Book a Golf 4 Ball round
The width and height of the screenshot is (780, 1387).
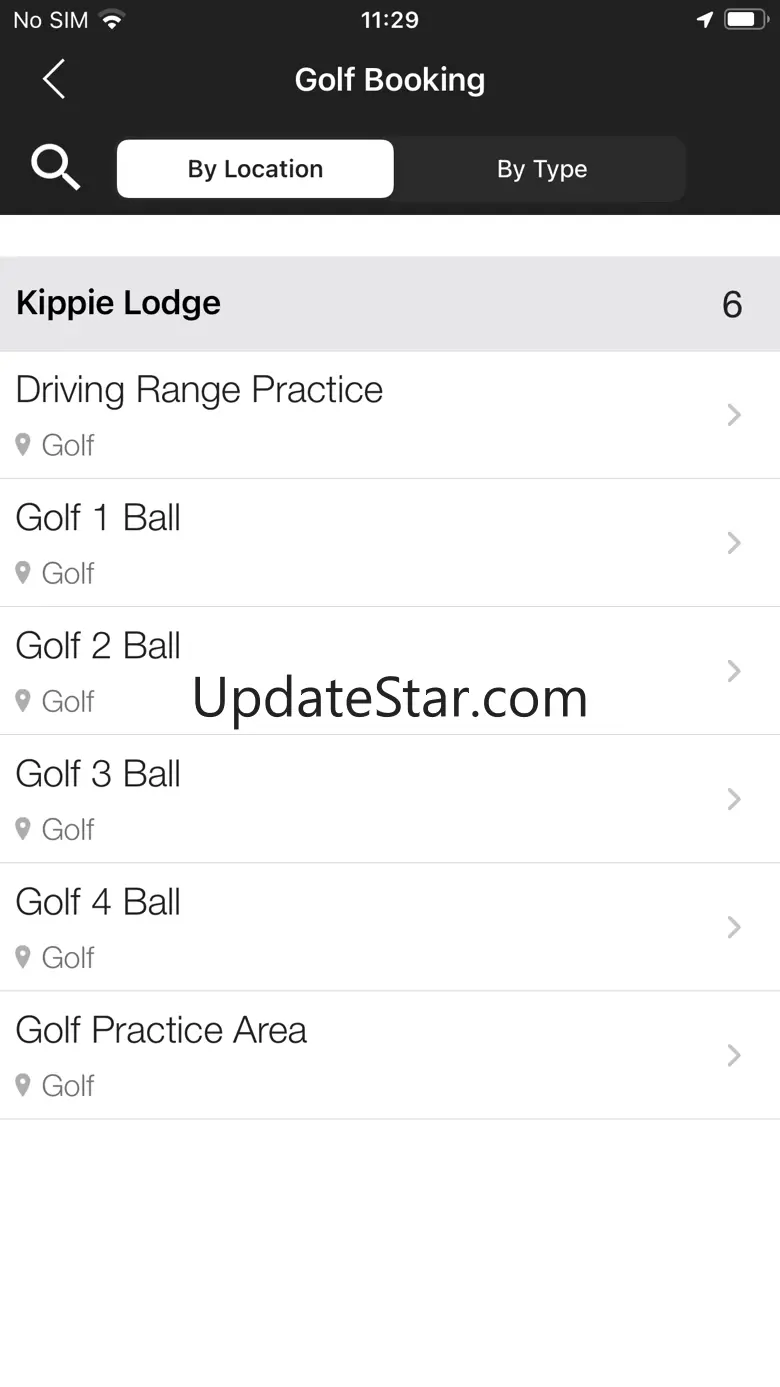click(x=390, y=926)
